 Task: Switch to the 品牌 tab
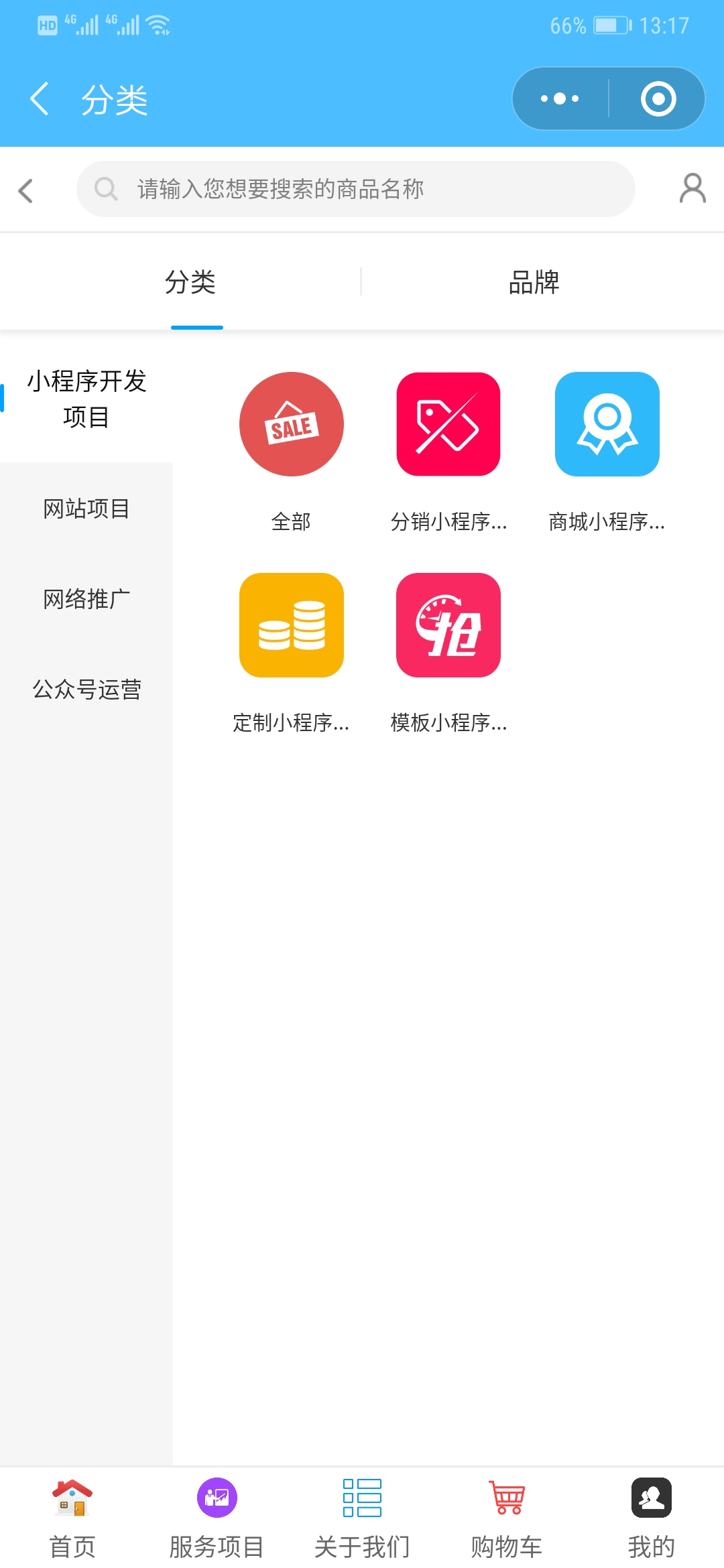pyautogui.click(x=534, y=282)
